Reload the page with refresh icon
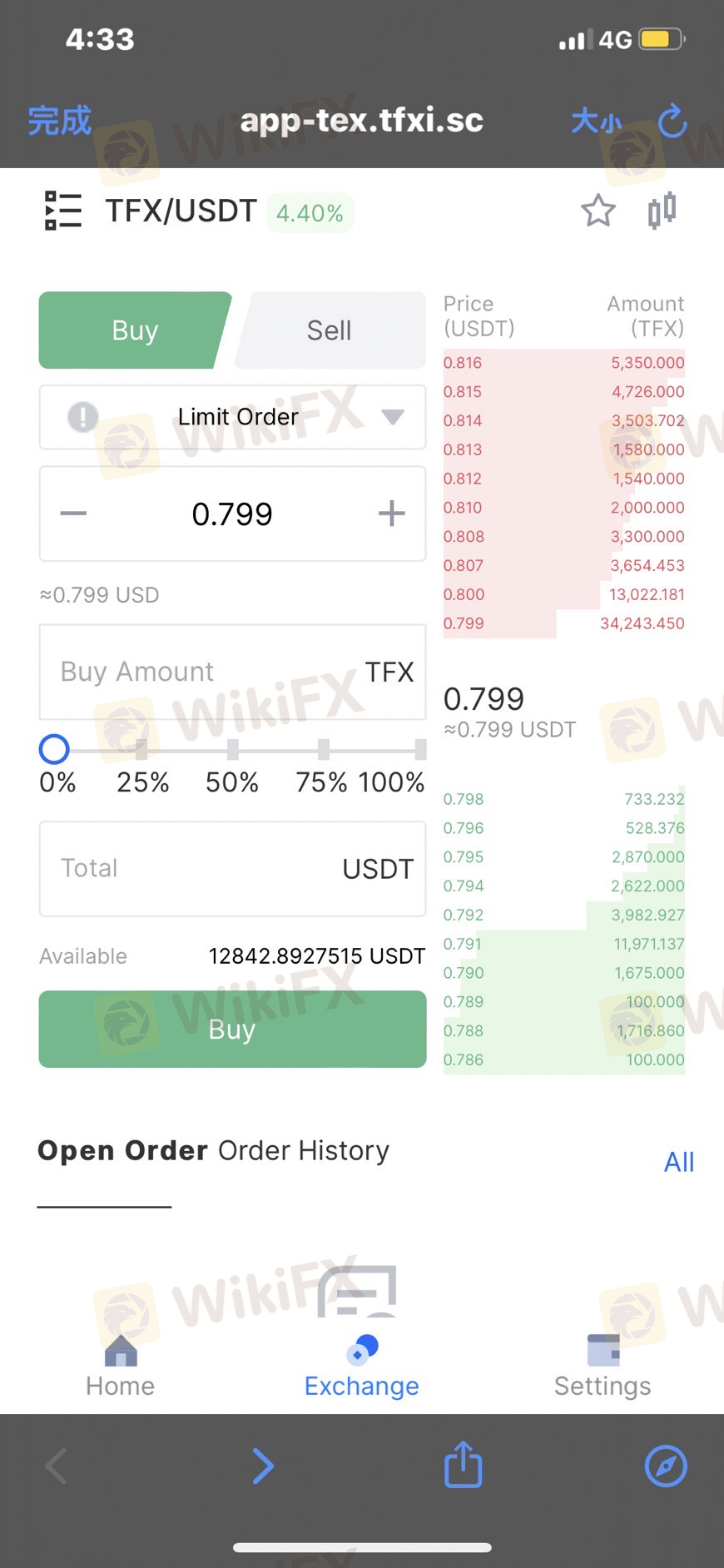724x1568 pixels. point(672,122)
